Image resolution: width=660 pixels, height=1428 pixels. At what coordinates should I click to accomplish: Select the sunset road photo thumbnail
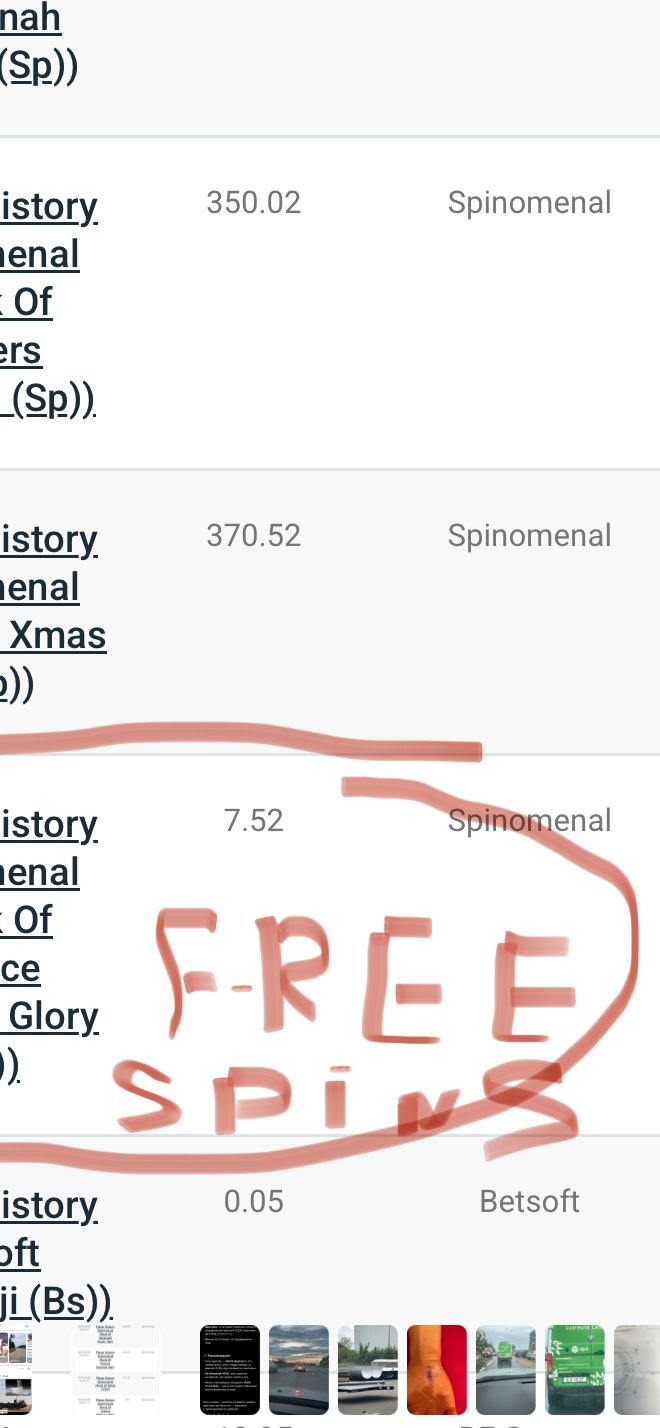pyautogui.click(x=298, y=1369)
